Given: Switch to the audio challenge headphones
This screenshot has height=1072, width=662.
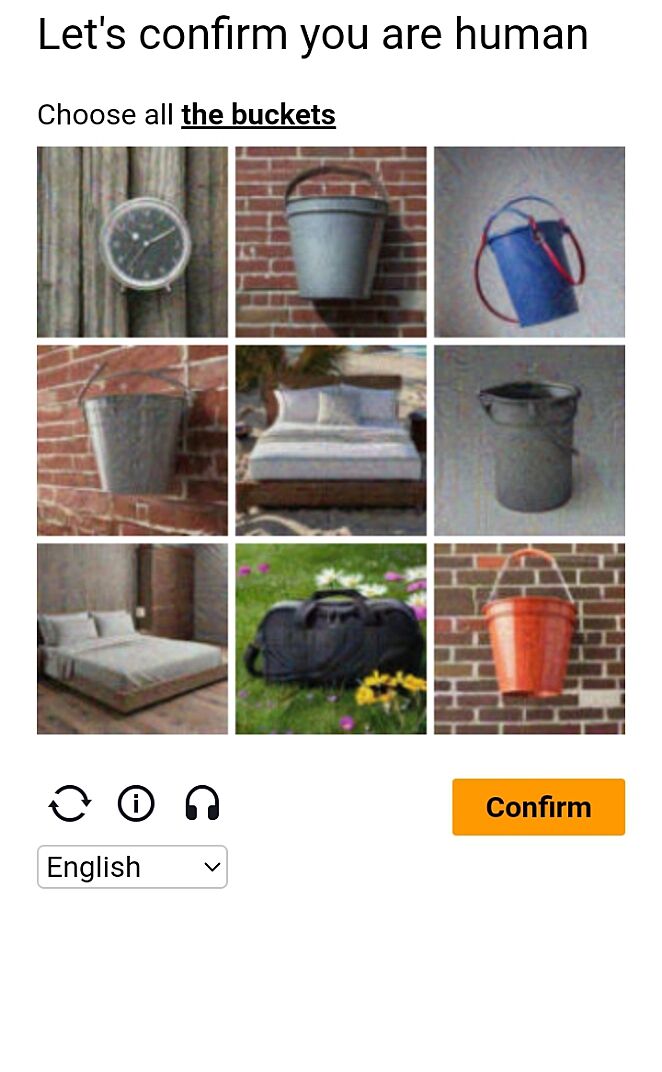Looking at the screenshot, I should point(202,803).
